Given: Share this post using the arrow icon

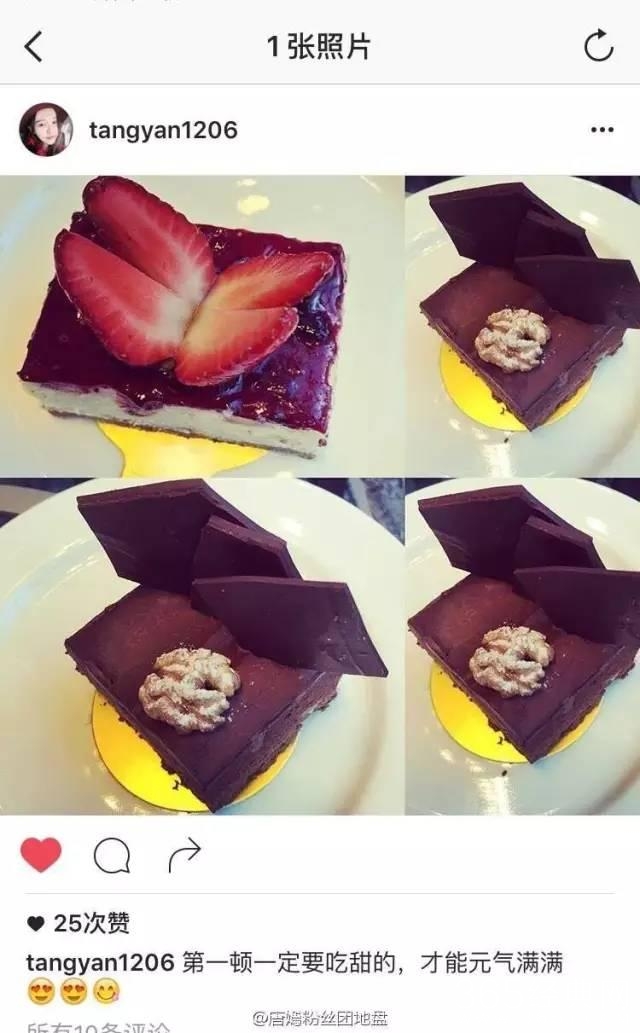Looking at the screenshot, I should 184,854.
